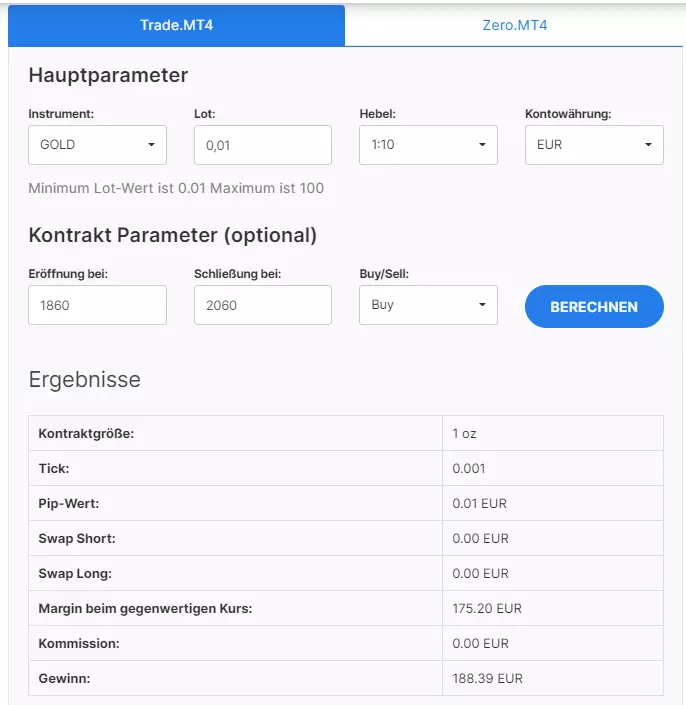Open the Kontowährung dropdown showing EUR

[594, 145]
